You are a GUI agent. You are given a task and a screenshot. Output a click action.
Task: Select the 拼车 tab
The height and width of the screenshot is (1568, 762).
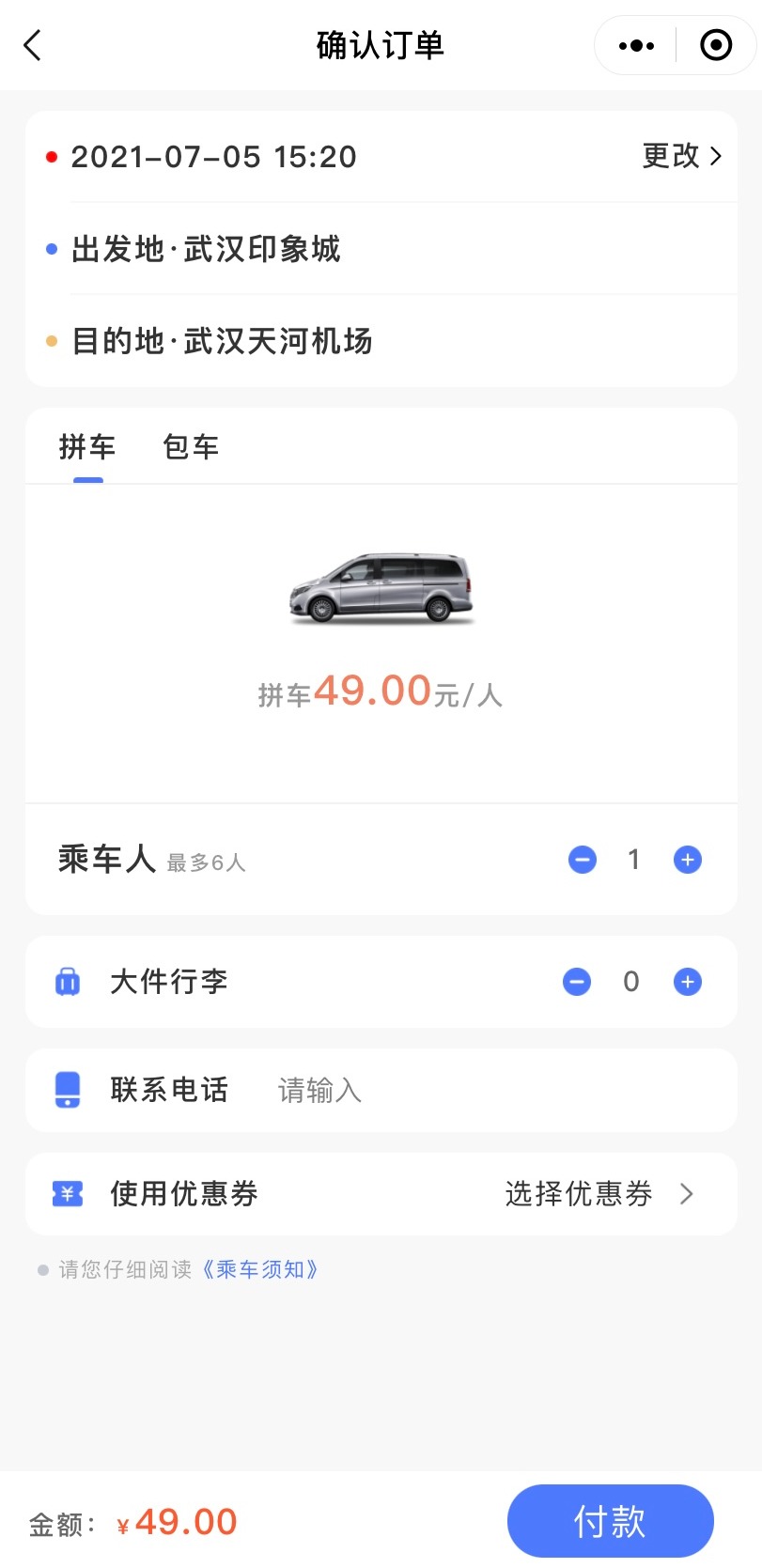click(x=87, y=447)
